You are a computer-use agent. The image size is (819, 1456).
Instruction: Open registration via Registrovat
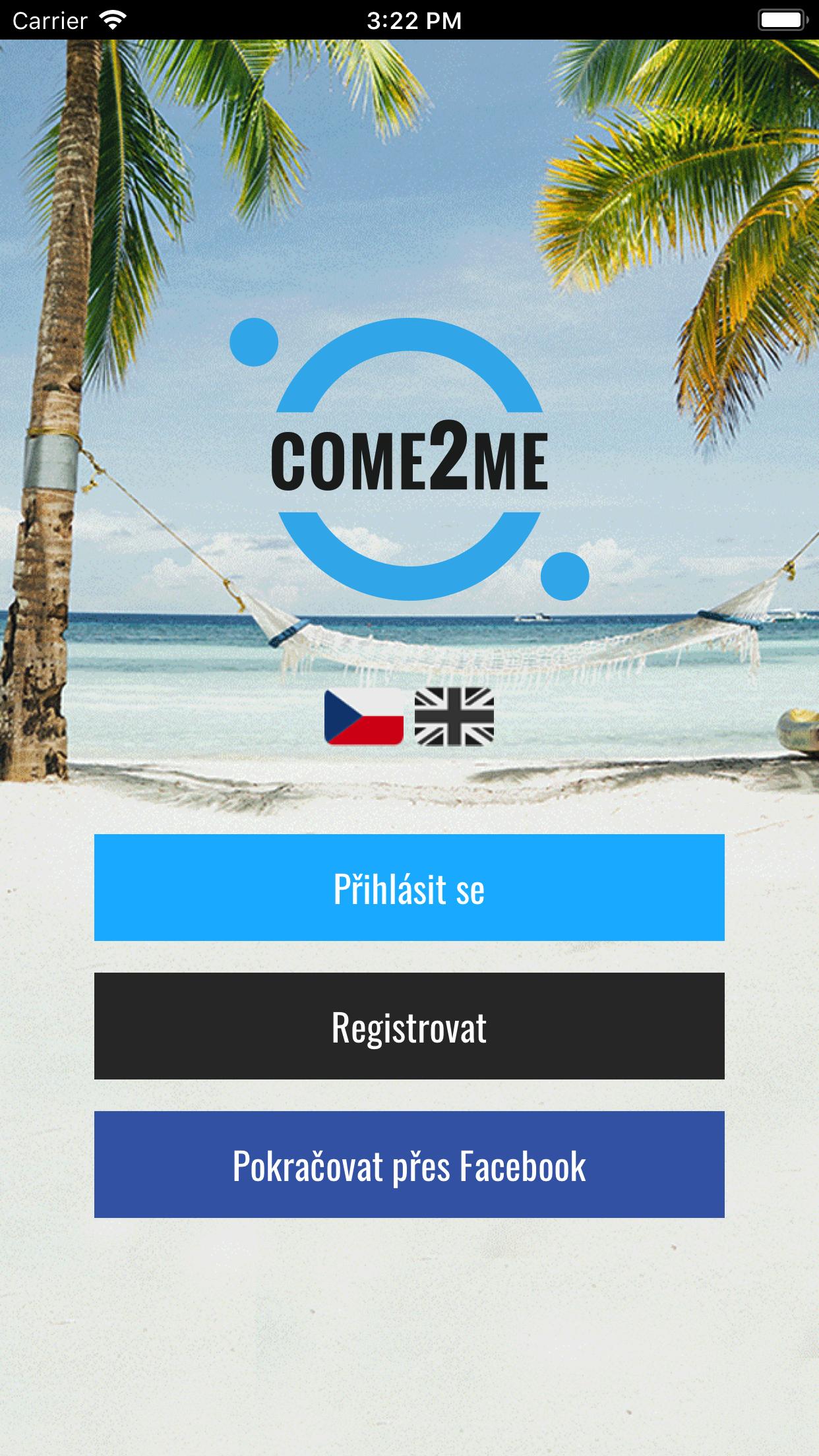[x=409, y=1025]
